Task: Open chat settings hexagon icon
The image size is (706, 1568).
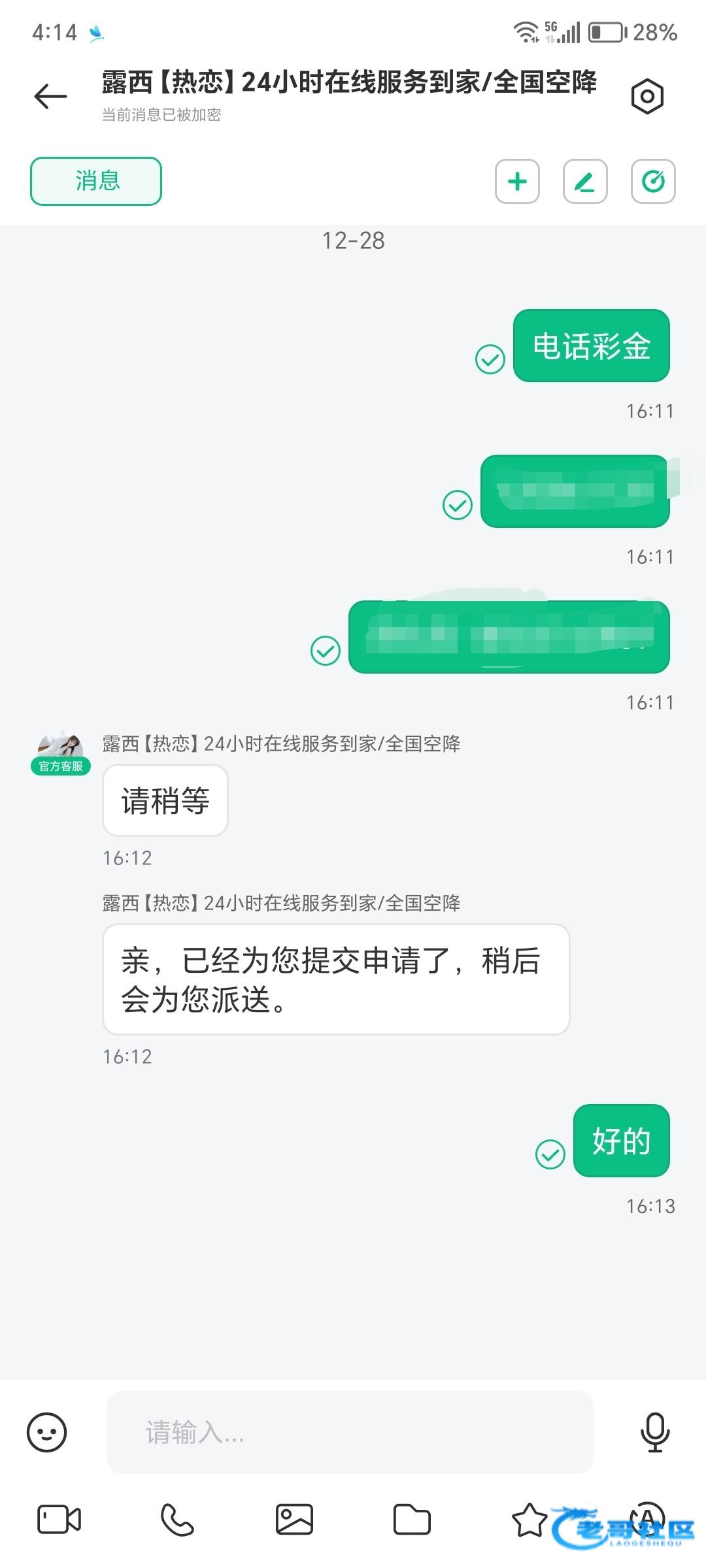Action: coord(647,97)
